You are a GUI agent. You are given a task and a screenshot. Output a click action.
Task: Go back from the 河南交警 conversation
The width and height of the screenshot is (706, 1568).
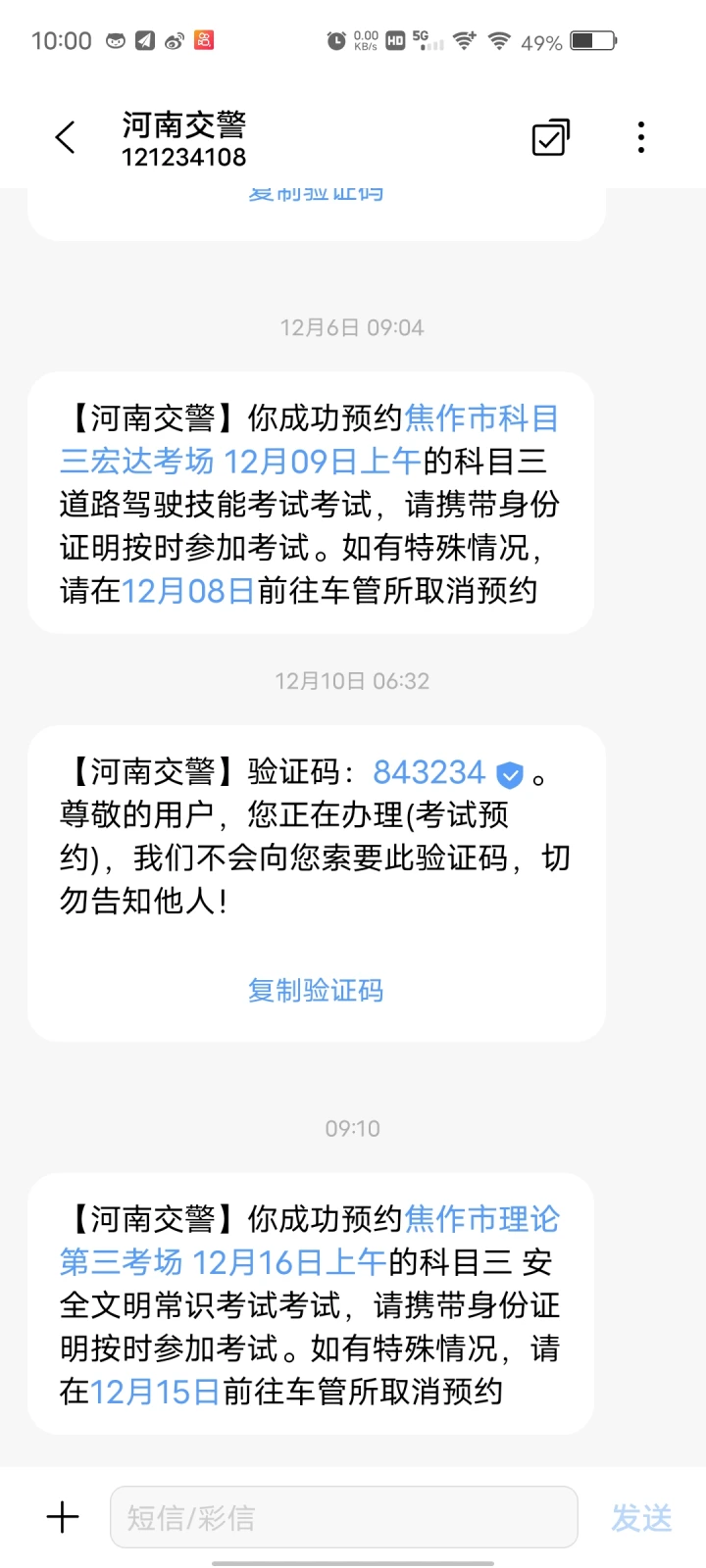click(66, 138)
